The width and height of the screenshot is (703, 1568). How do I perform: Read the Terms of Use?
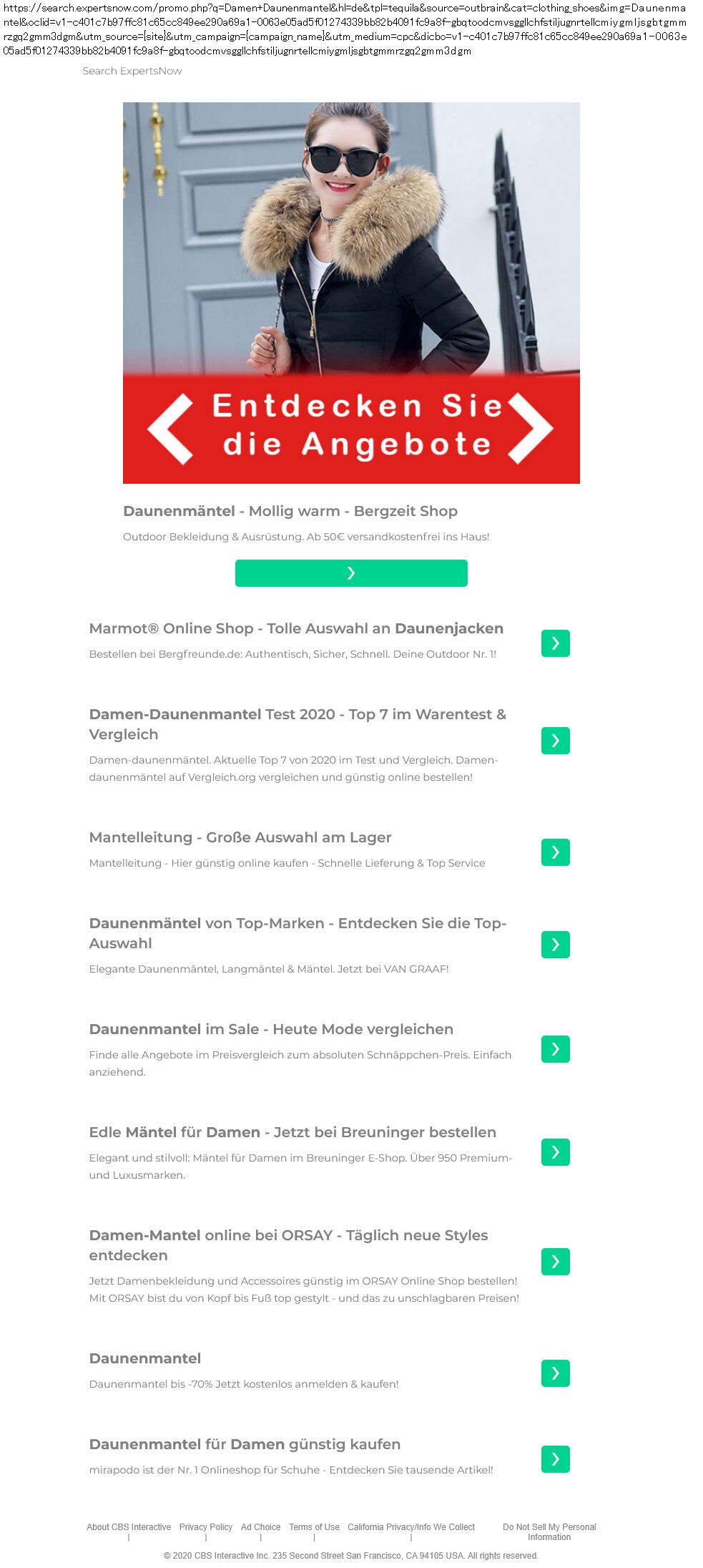pyautogui.click(x=314, y=1526)
